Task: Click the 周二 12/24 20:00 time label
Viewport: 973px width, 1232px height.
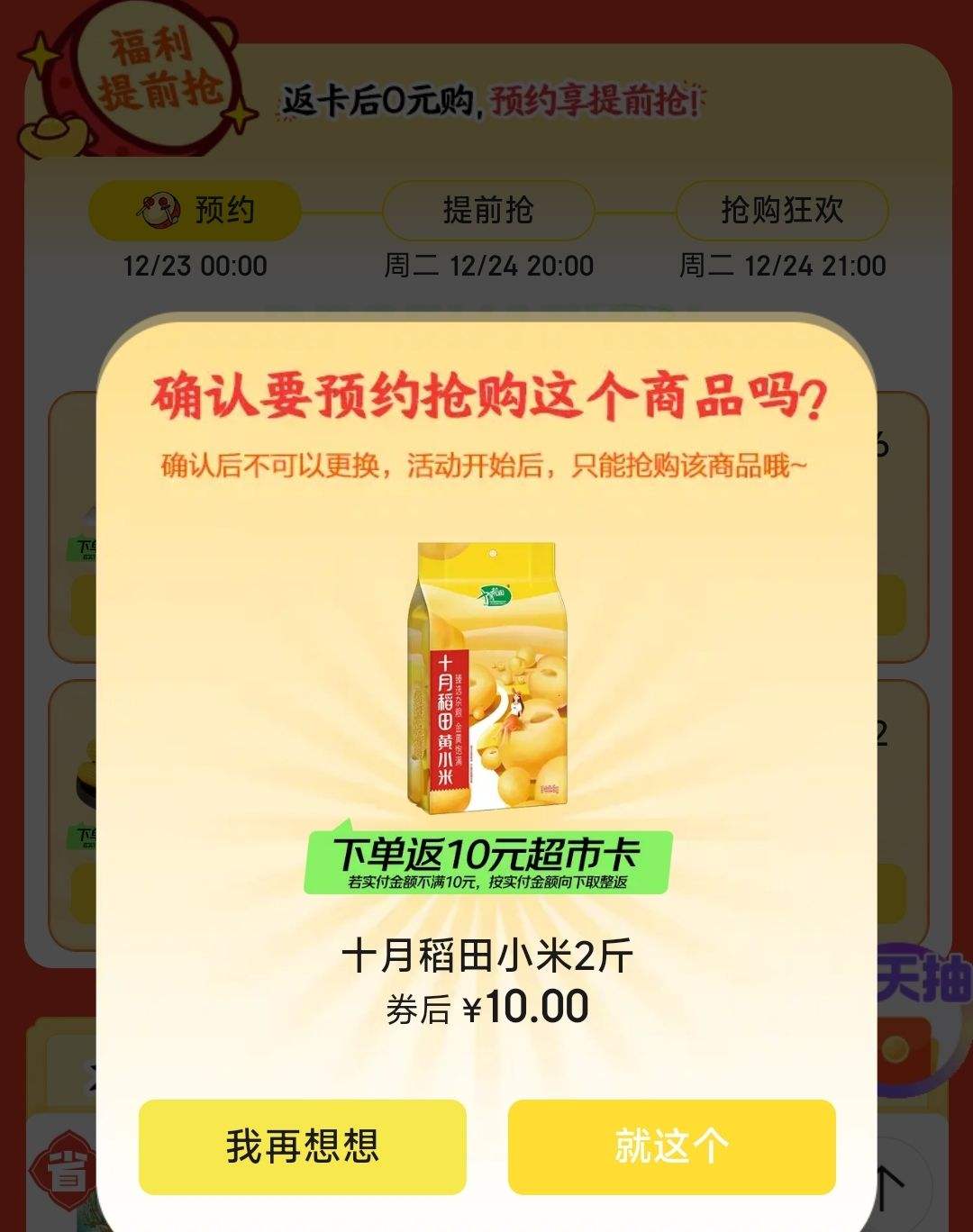Action: tap(489, 266)
